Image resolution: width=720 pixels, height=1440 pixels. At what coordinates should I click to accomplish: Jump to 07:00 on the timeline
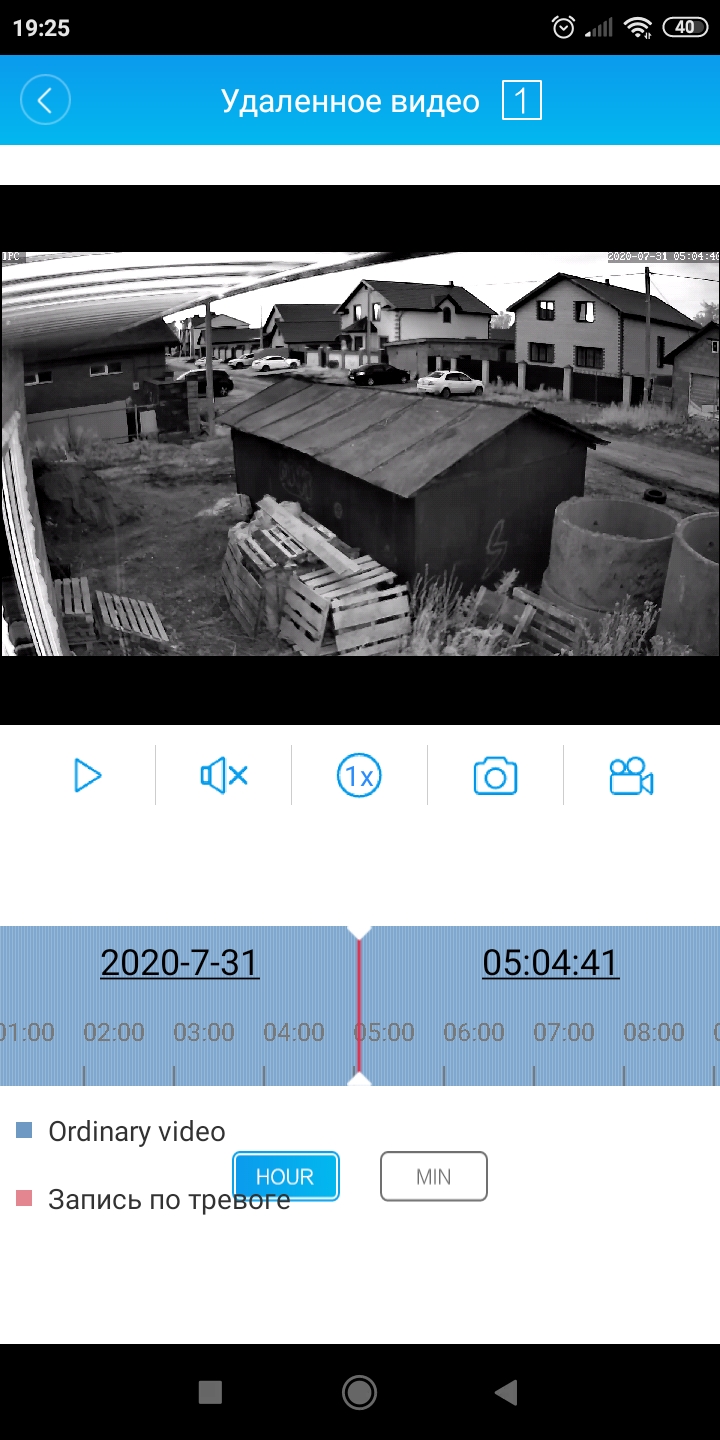coord(564,1033)
